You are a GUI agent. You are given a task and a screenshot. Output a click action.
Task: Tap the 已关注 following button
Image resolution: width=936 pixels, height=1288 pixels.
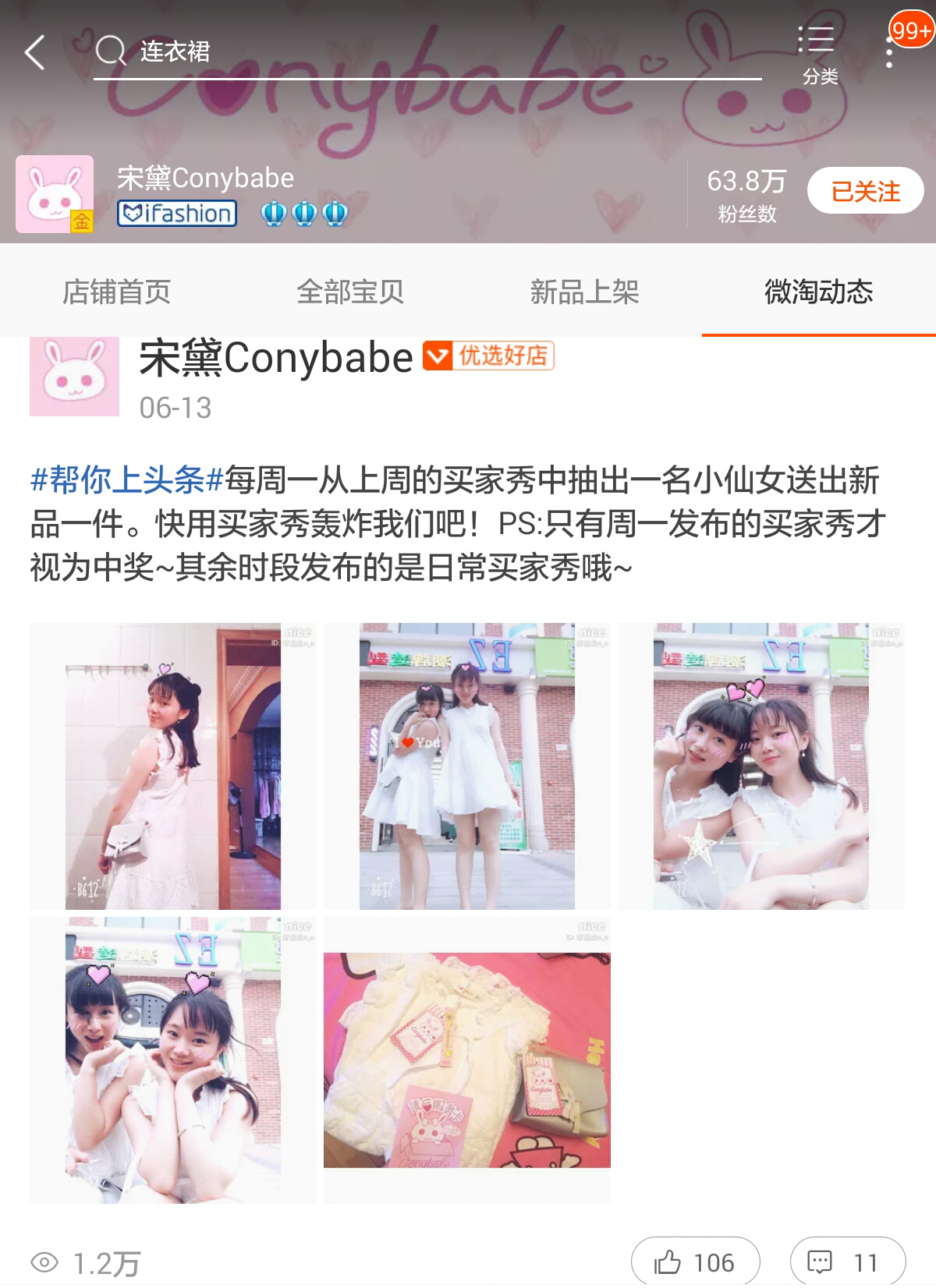865,191
